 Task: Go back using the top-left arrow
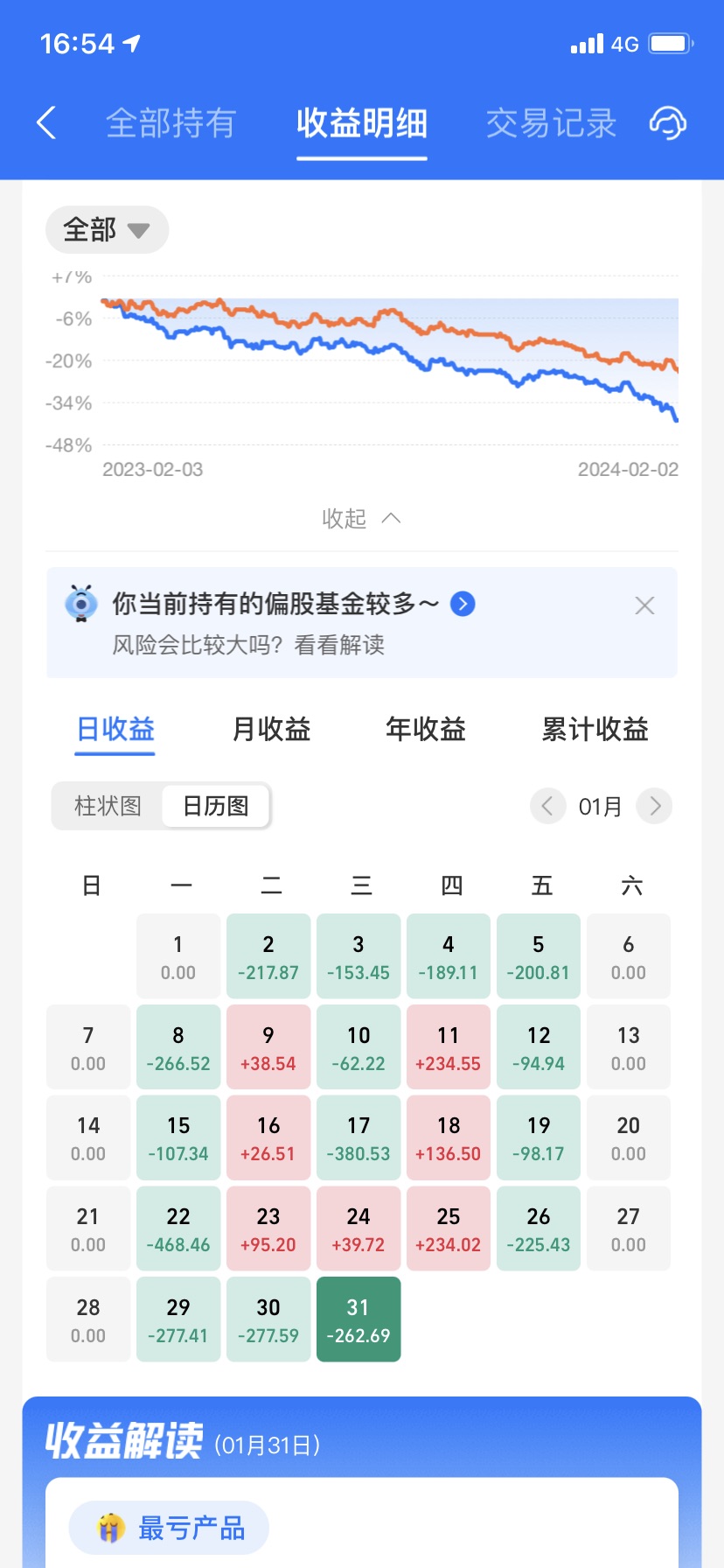(47, 123)
